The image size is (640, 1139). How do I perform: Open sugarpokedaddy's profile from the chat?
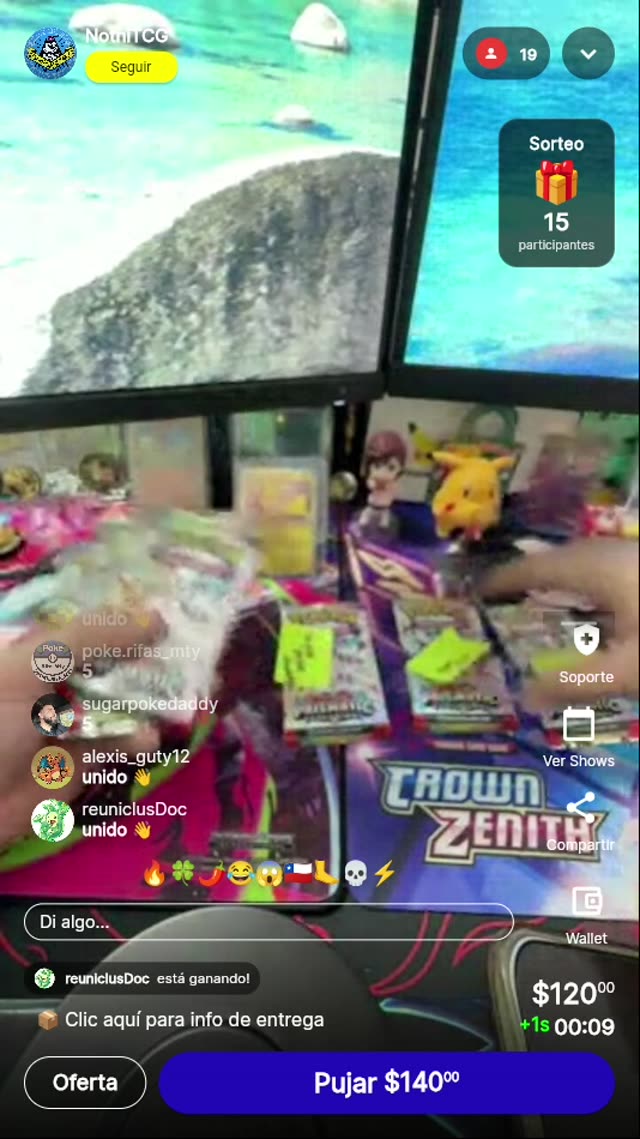click(52, 714)
